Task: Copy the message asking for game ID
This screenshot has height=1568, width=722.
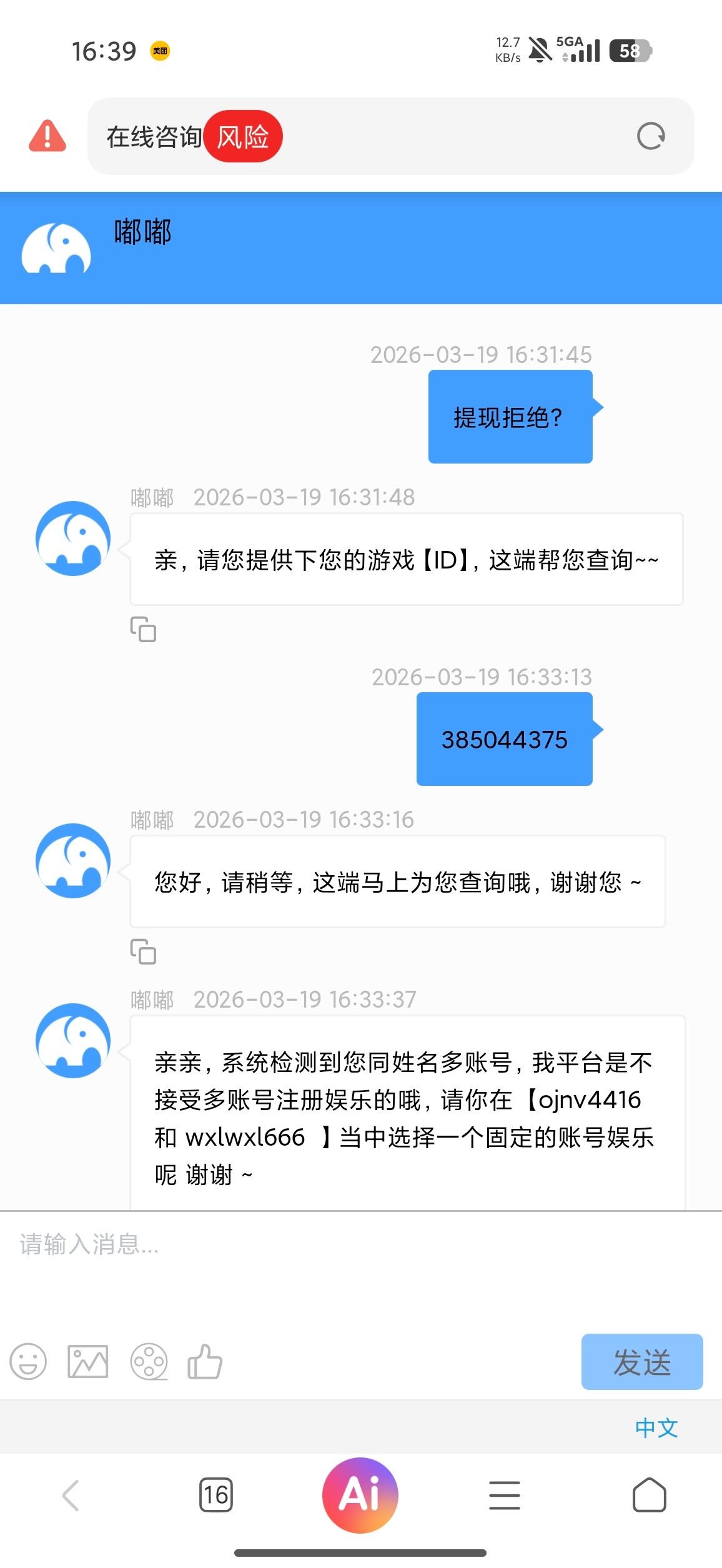Action: [x=143, y=629]
